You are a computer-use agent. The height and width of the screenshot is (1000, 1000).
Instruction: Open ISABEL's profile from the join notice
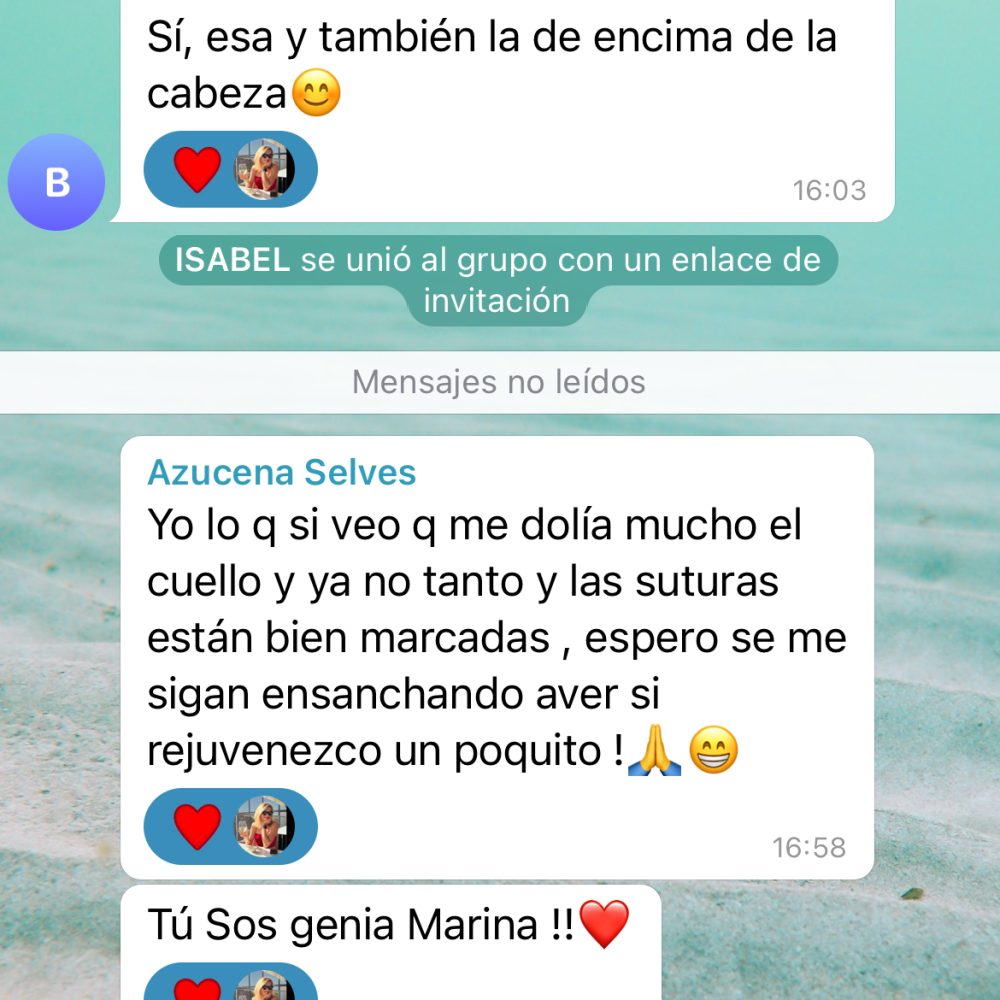pyautogui.click(x=232, y=260)
